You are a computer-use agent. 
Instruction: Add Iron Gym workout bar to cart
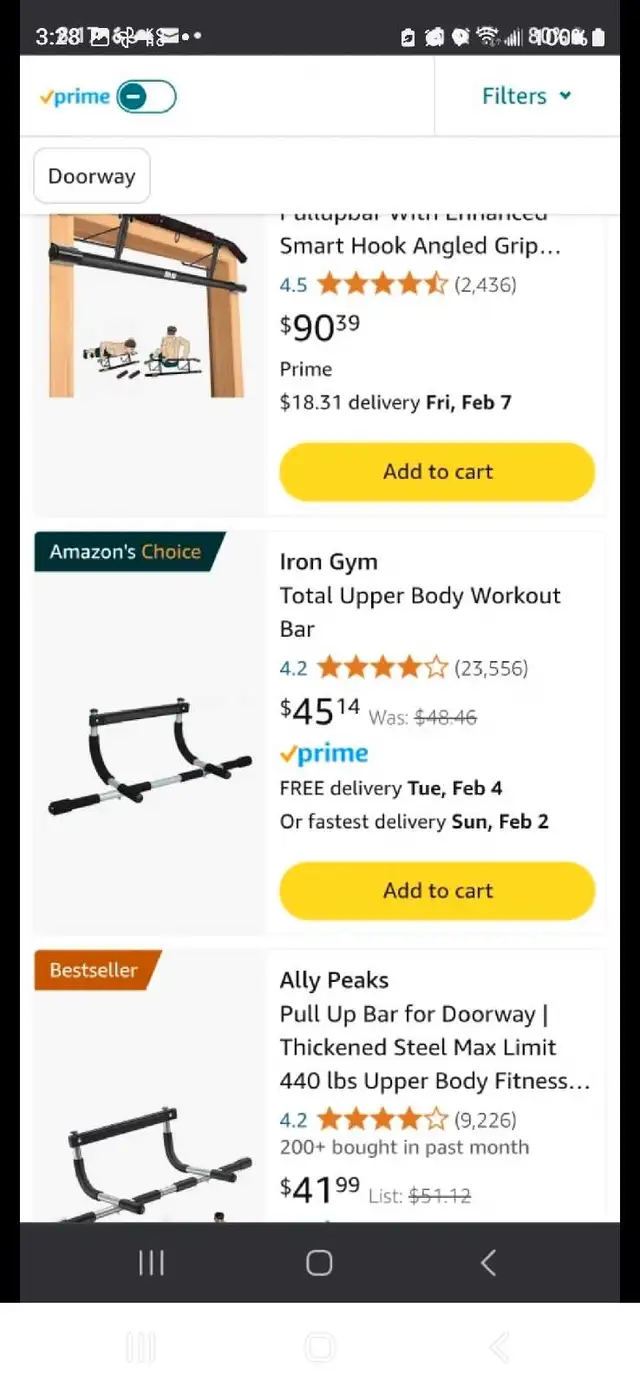click(x=437, y=891)
